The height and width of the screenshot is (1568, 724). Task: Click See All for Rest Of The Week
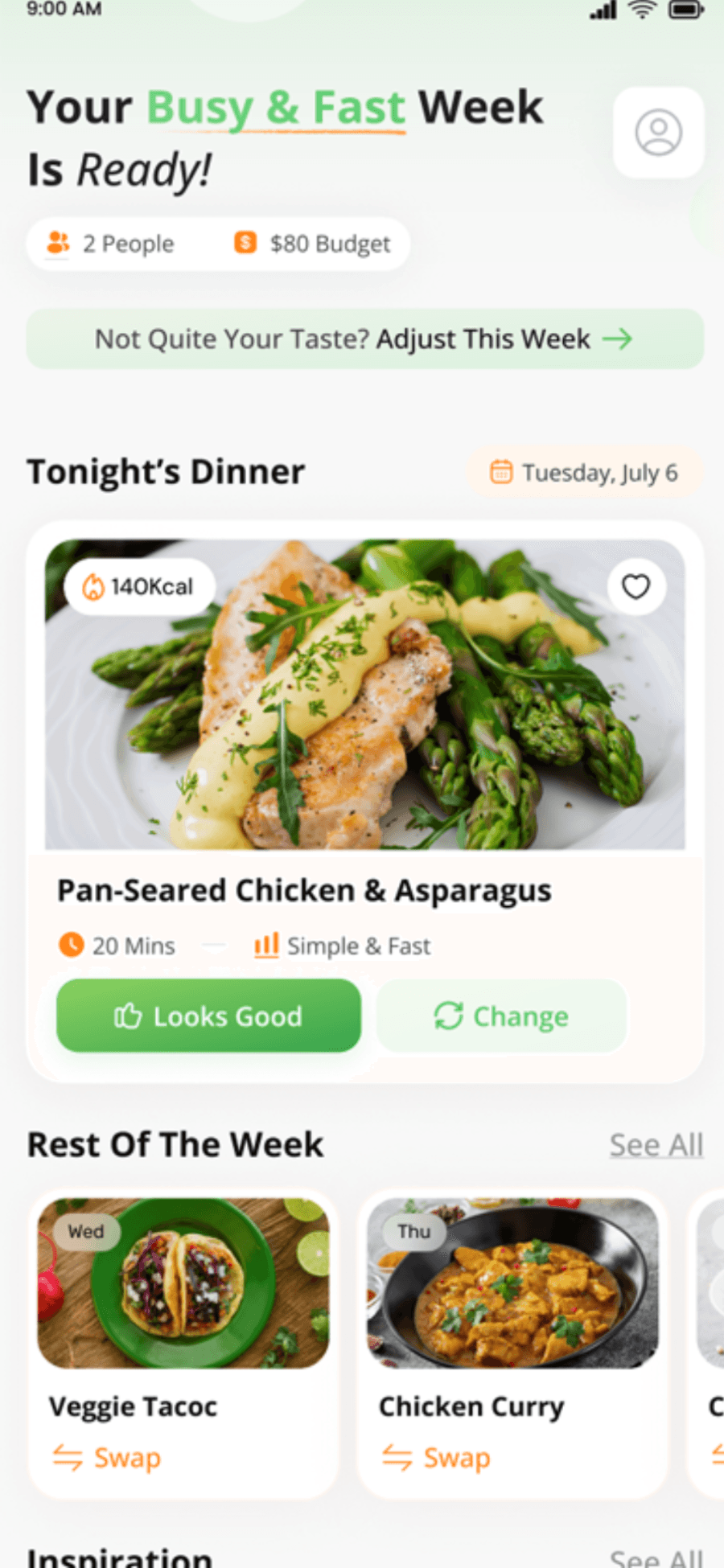[x=656, y=1144]
